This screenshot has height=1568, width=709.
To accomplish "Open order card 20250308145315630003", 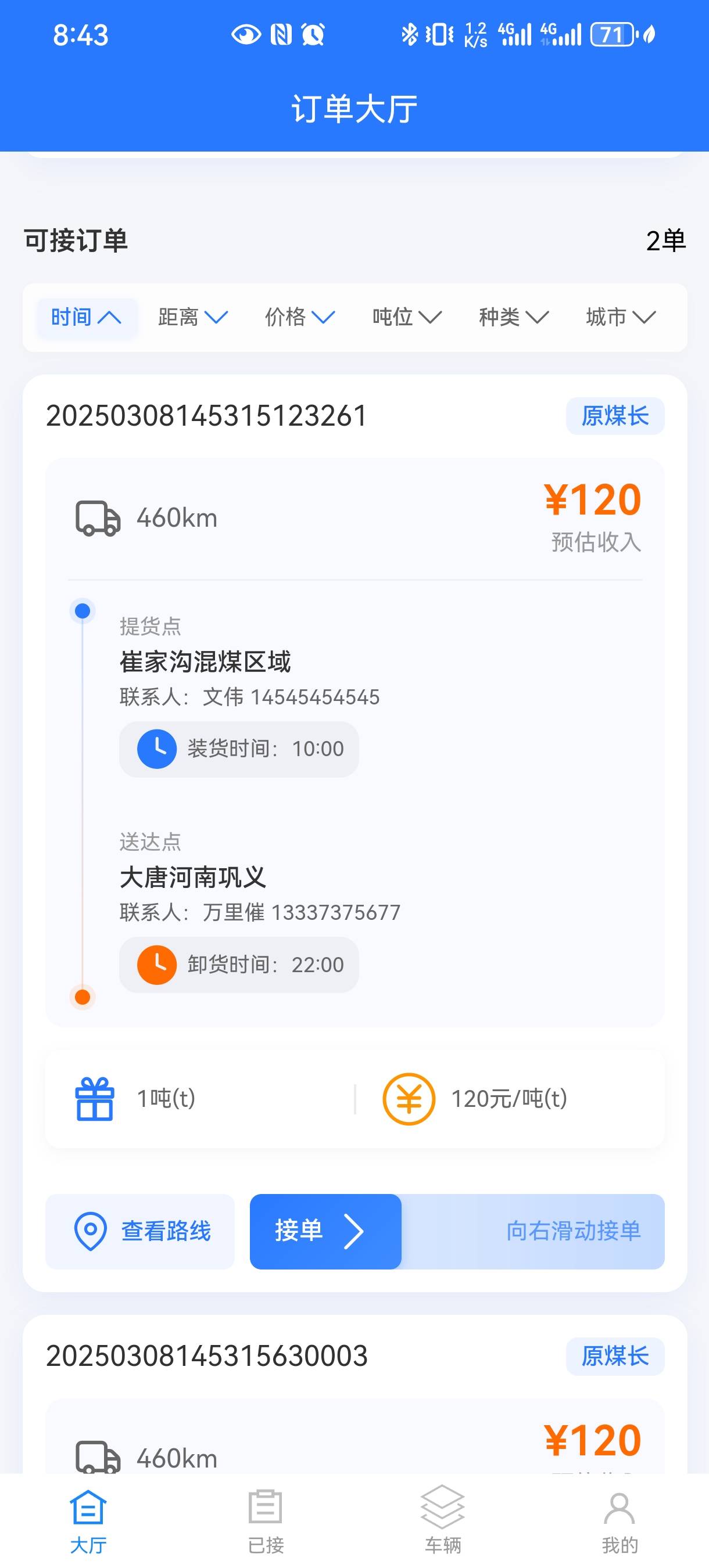I will click(x=207, y=1356).
